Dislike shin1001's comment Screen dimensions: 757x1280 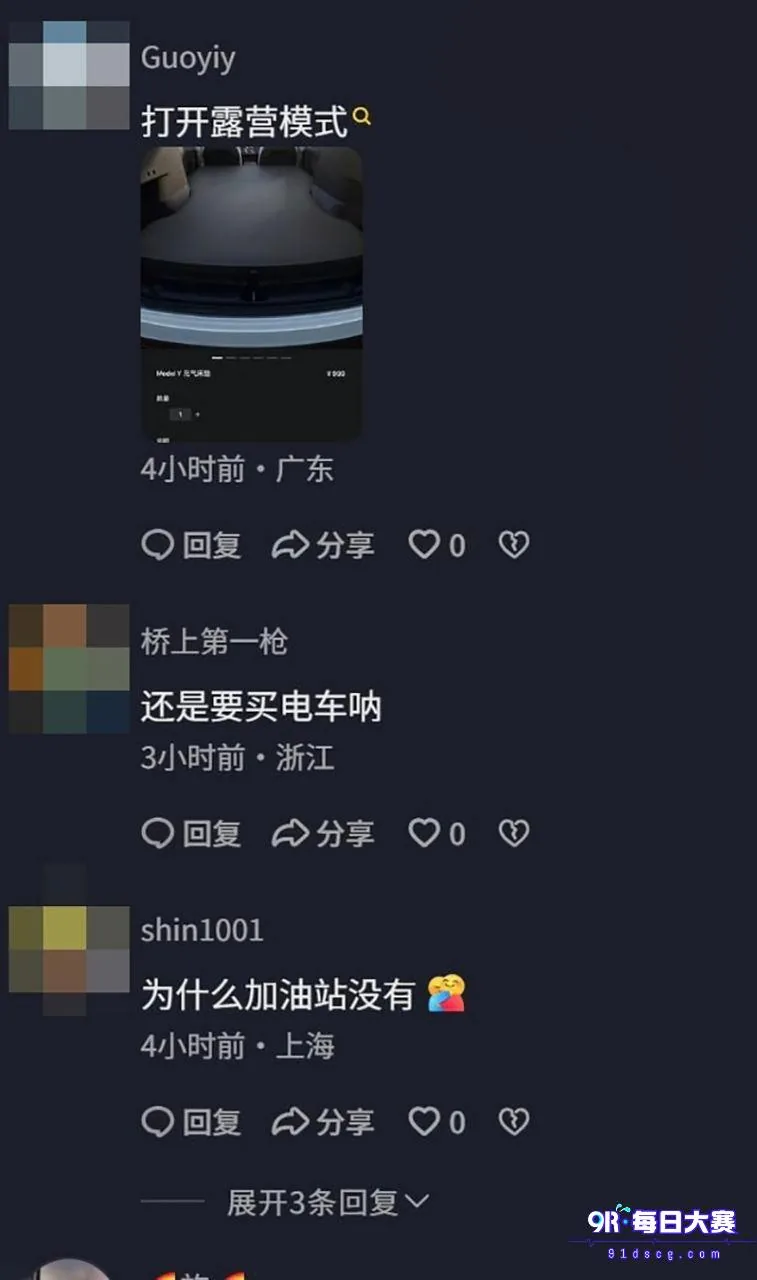point(514,1121)
